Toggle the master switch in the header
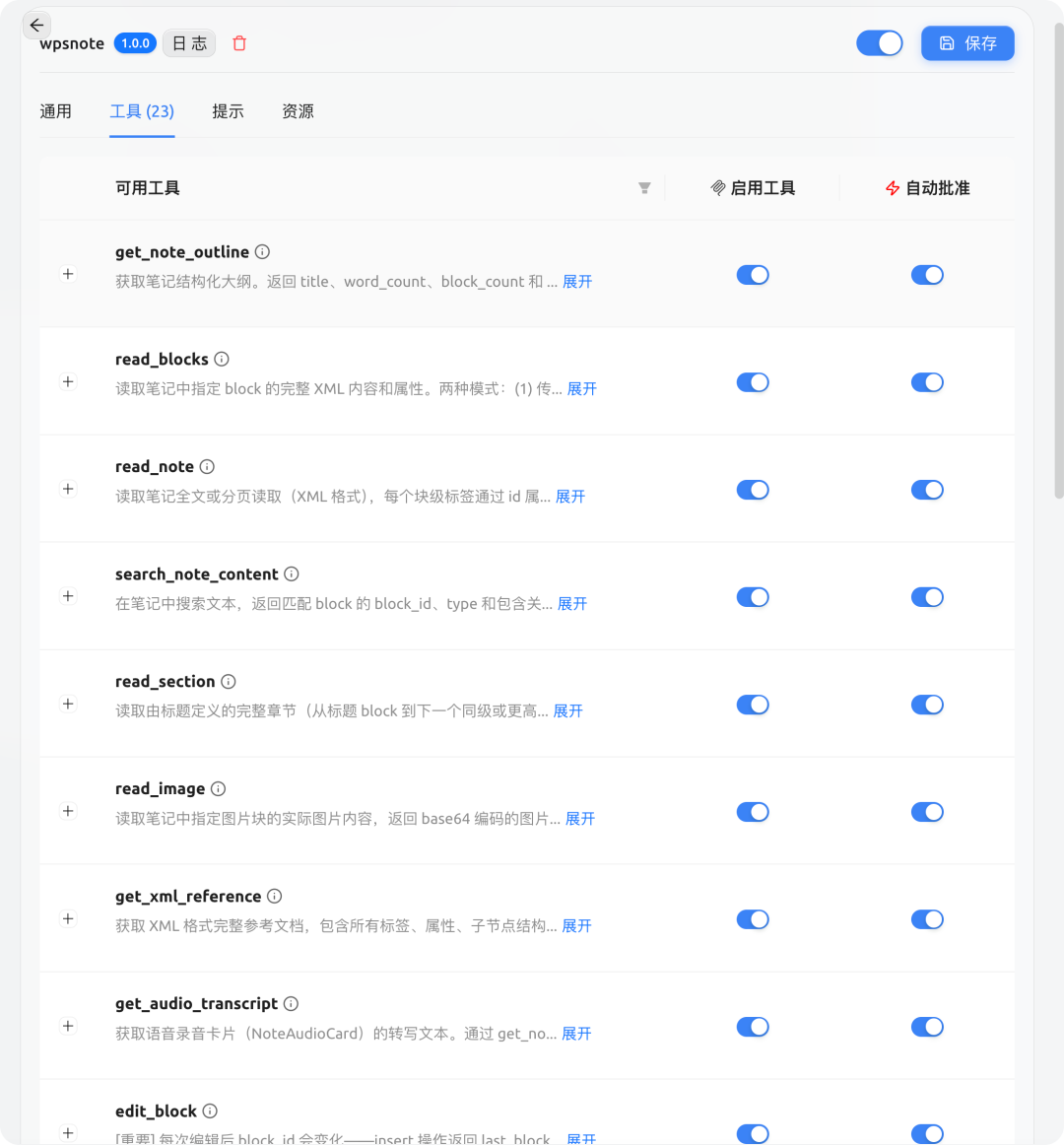The width and height of the screenshot is (1064, 1145). (x=879, y=43)
